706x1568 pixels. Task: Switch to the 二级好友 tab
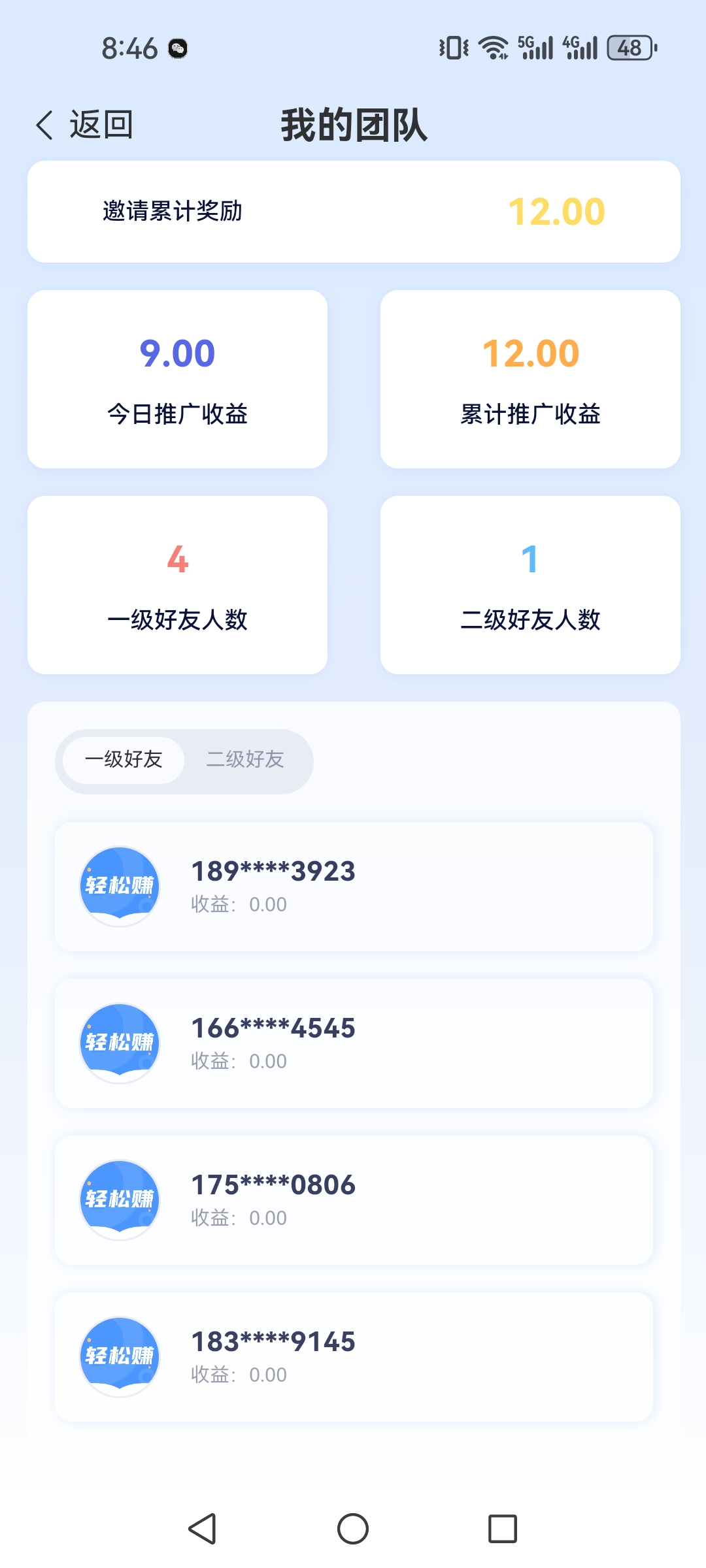246,760
